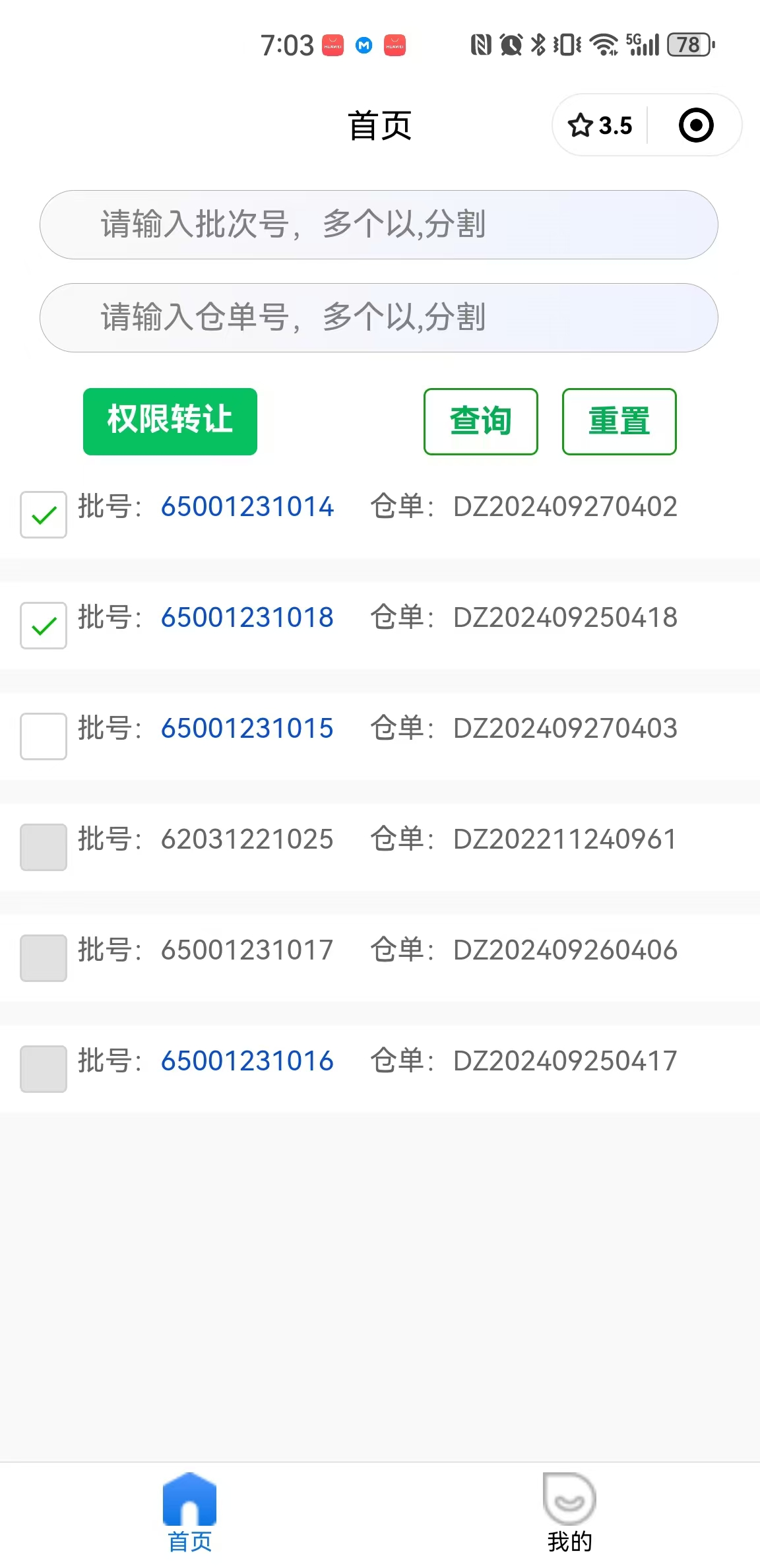Open batch number link 65001231018
The height and width of the screenshot is (1568, 760).
point(247,618)
